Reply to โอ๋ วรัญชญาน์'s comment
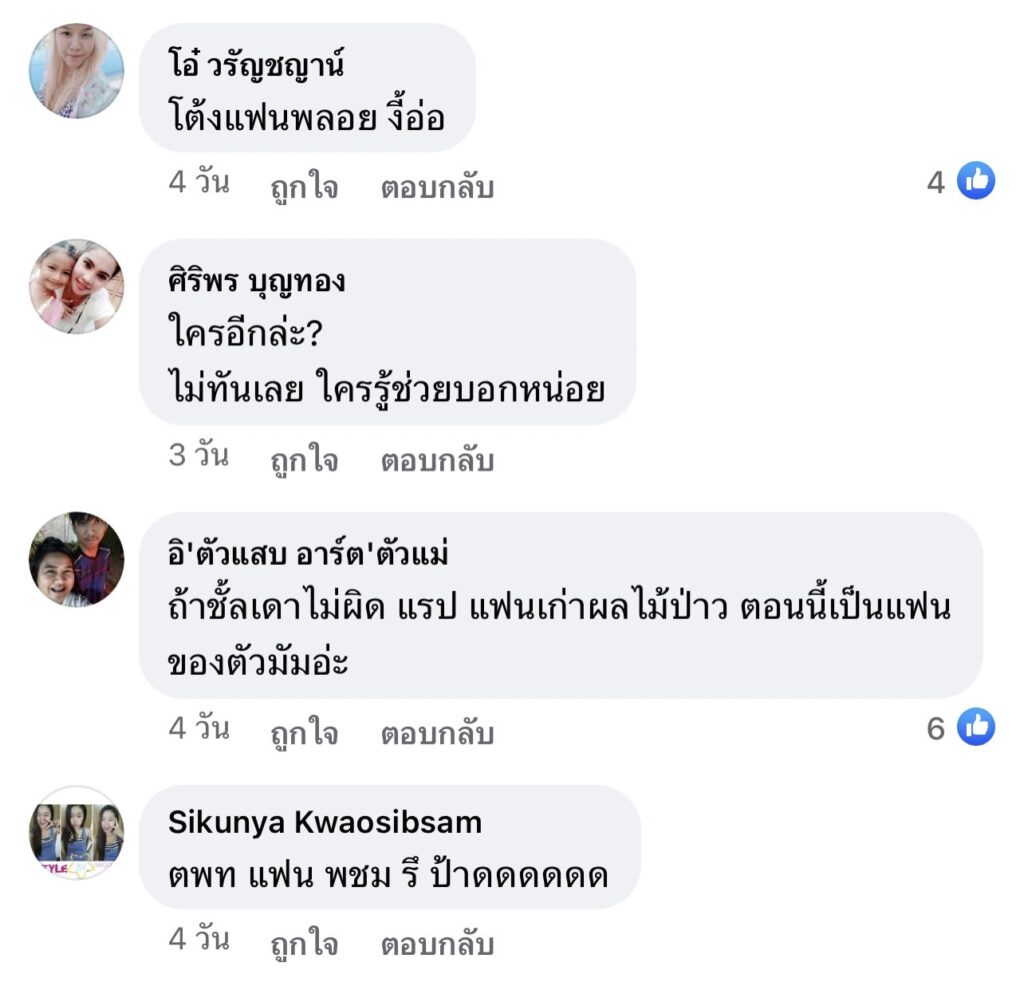 (x=437, y=187)
